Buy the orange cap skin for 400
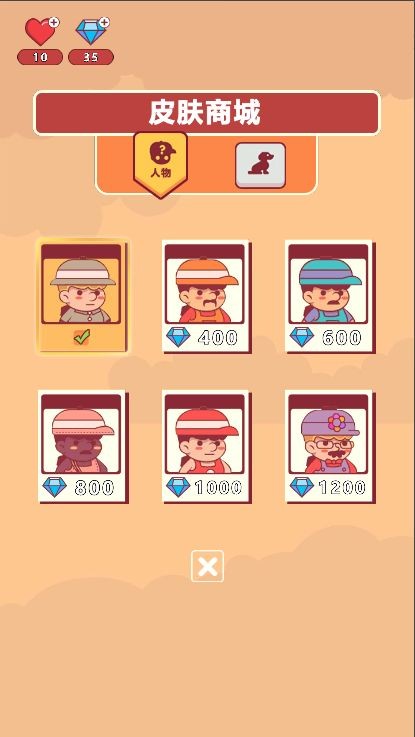The image size is (415, 737). [206, 297]
